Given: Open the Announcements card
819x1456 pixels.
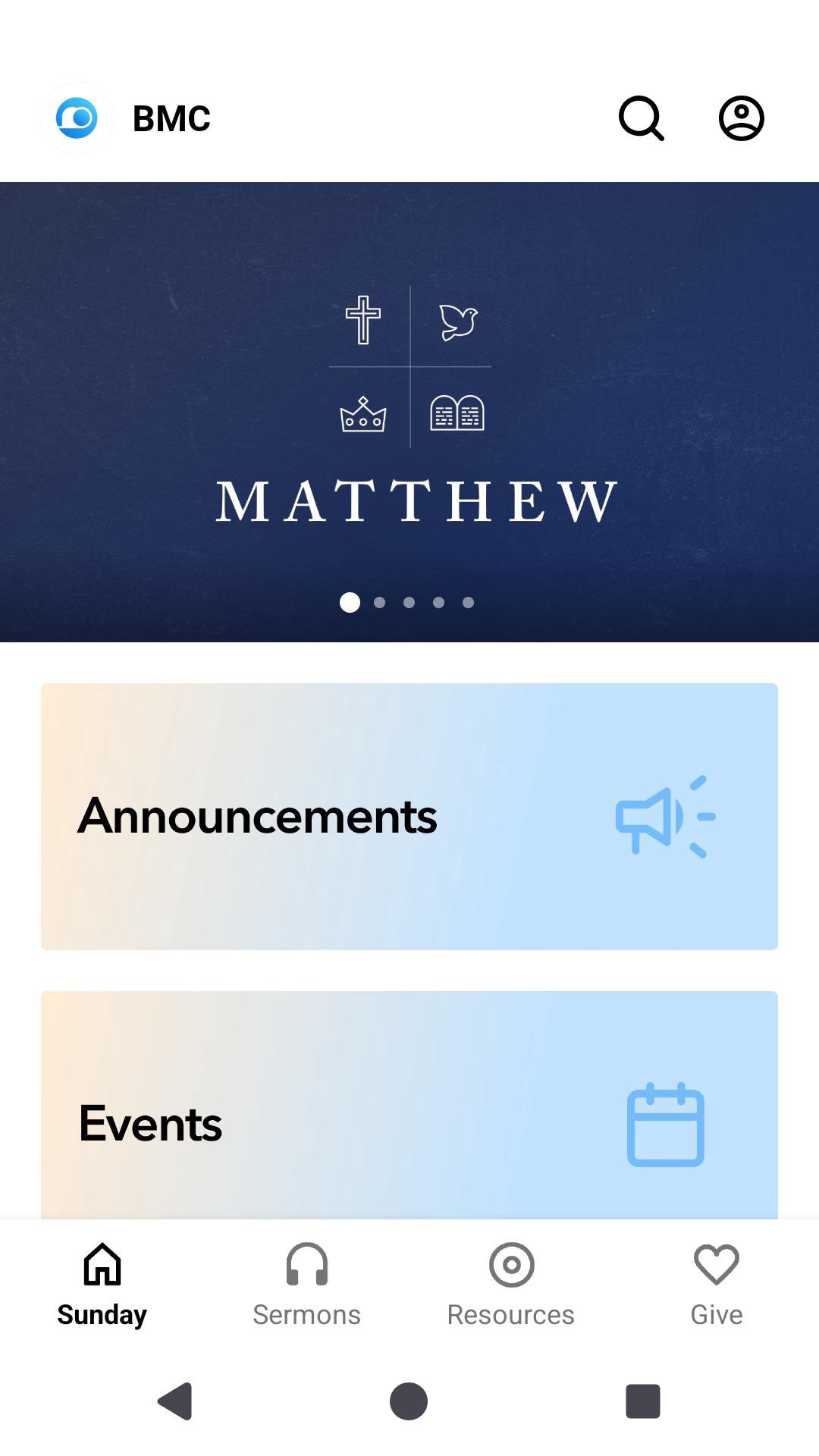Looking at the screenshot, I should click(x=409, y=816).
